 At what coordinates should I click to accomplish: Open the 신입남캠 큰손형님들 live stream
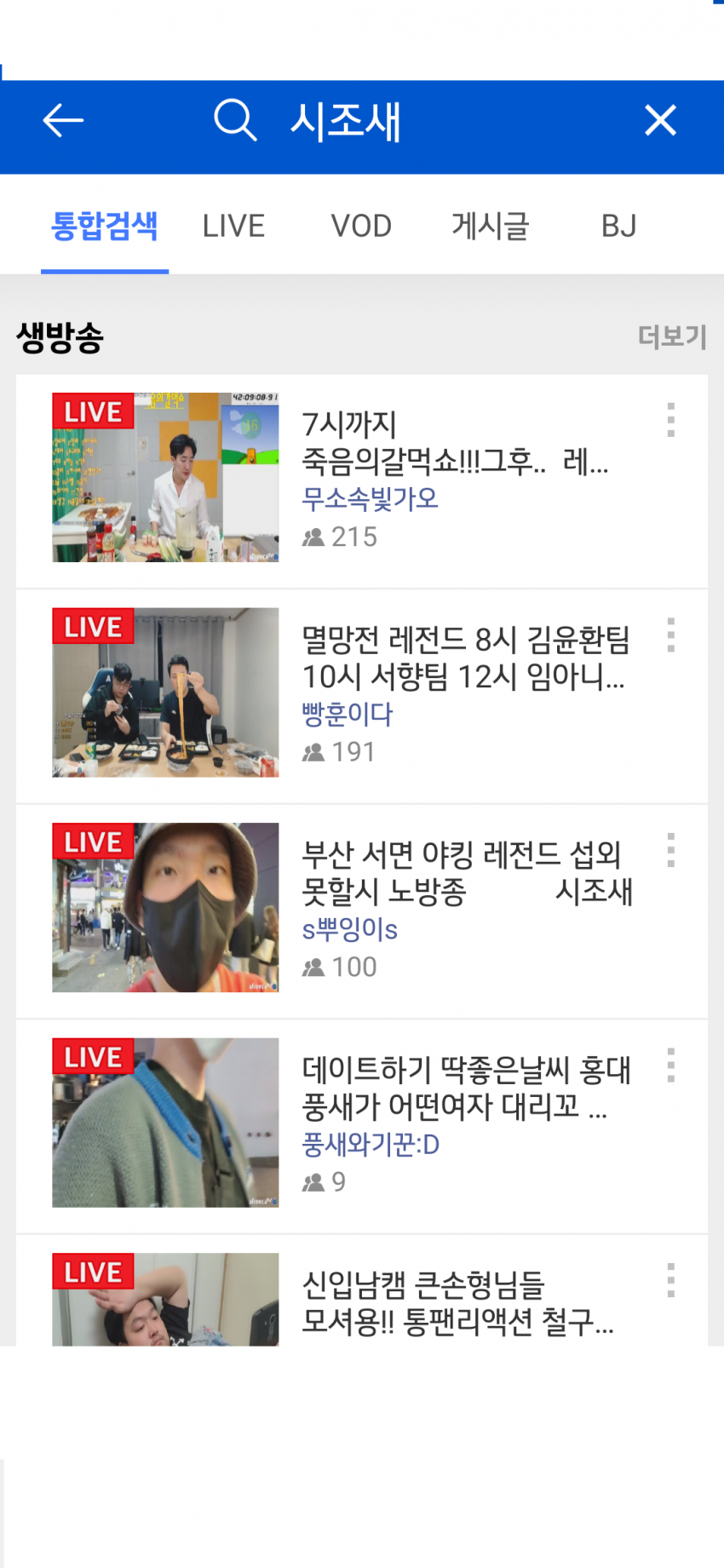(x=165, y=1300)
